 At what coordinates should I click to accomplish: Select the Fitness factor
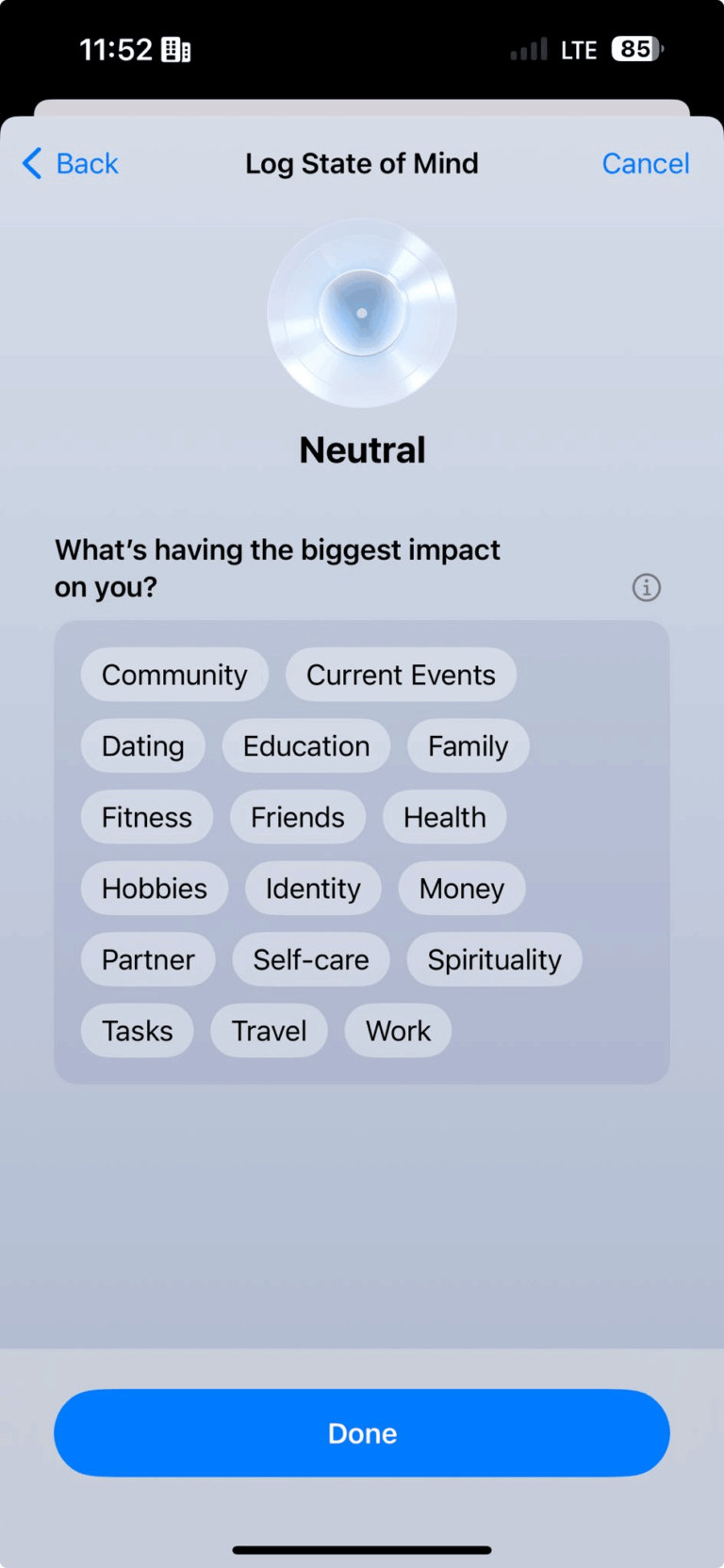[x=146, y=817]
